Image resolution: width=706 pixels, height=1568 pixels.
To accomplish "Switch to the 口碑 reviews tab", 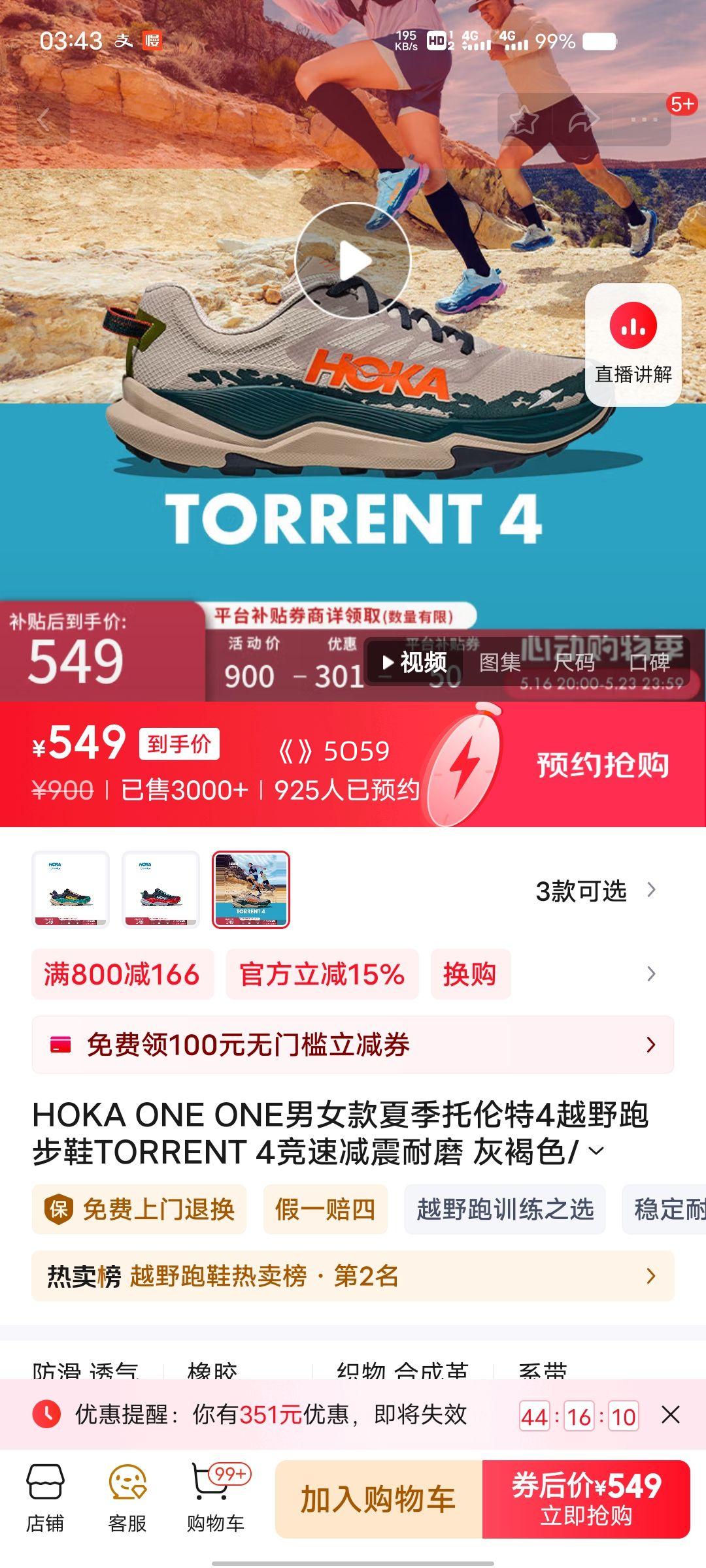I will point(649,662).
